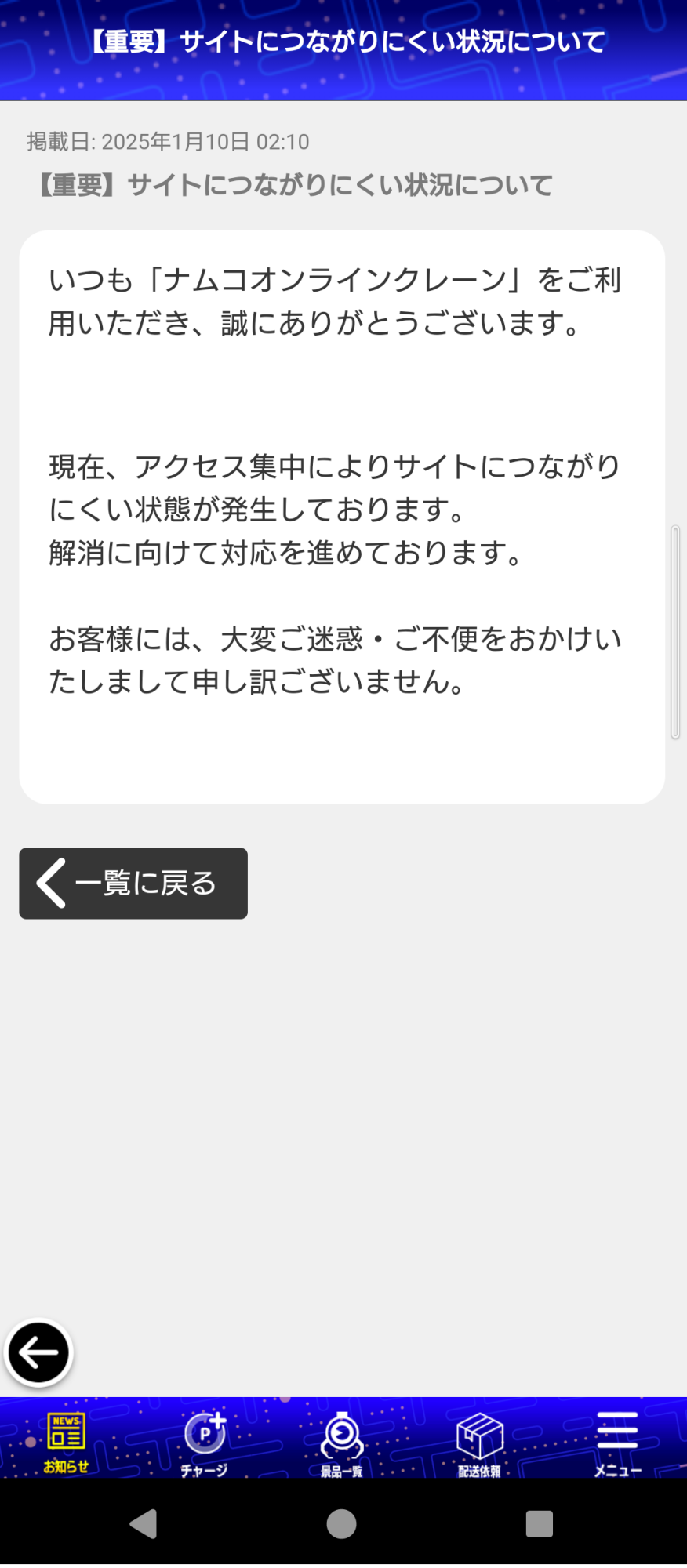This screenshot has width=687, height=1568.
Task: Open the メニュー hamburger menu
Action: (617, 1443)
